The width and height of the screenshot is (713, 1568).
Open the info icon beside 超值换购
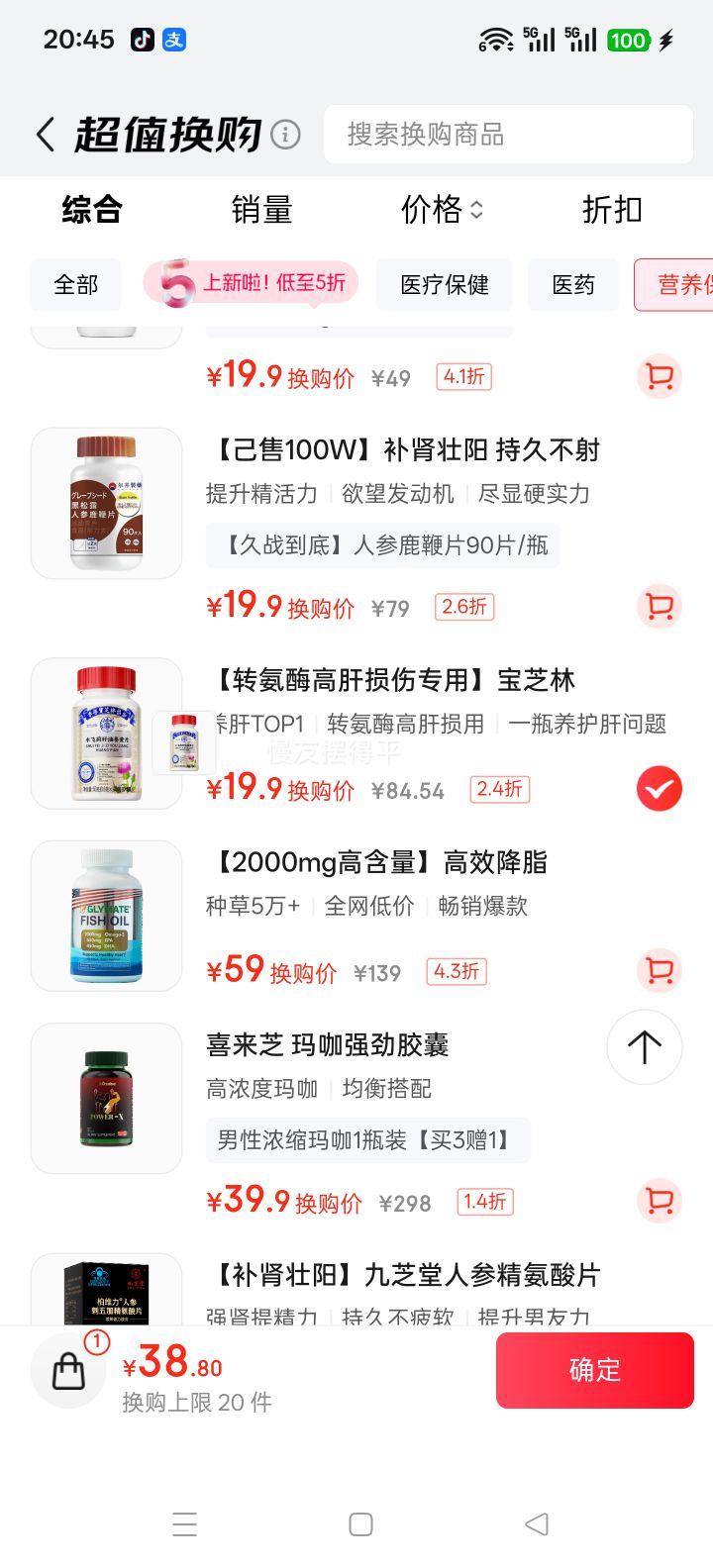click(285, 135)
